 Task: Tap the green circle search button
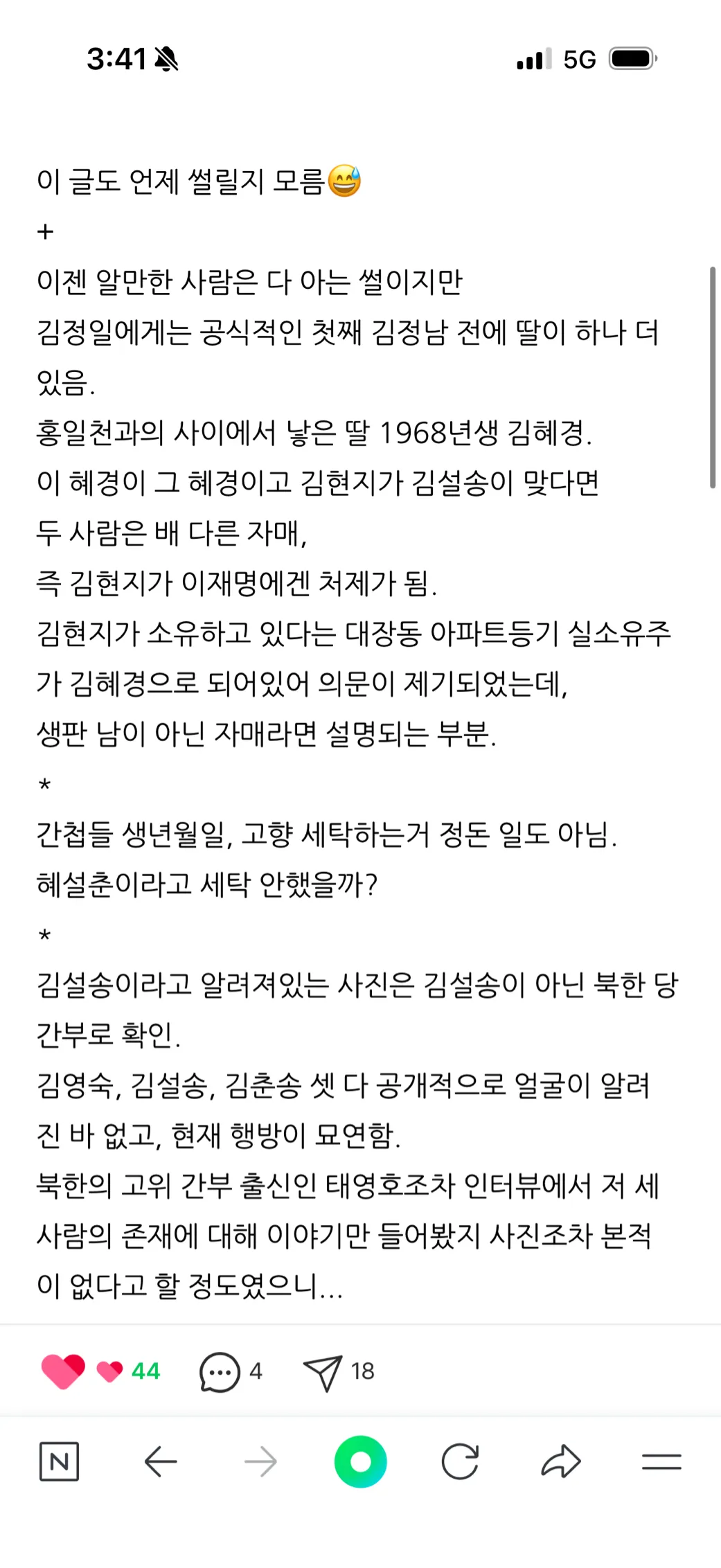click(360, 1462)
